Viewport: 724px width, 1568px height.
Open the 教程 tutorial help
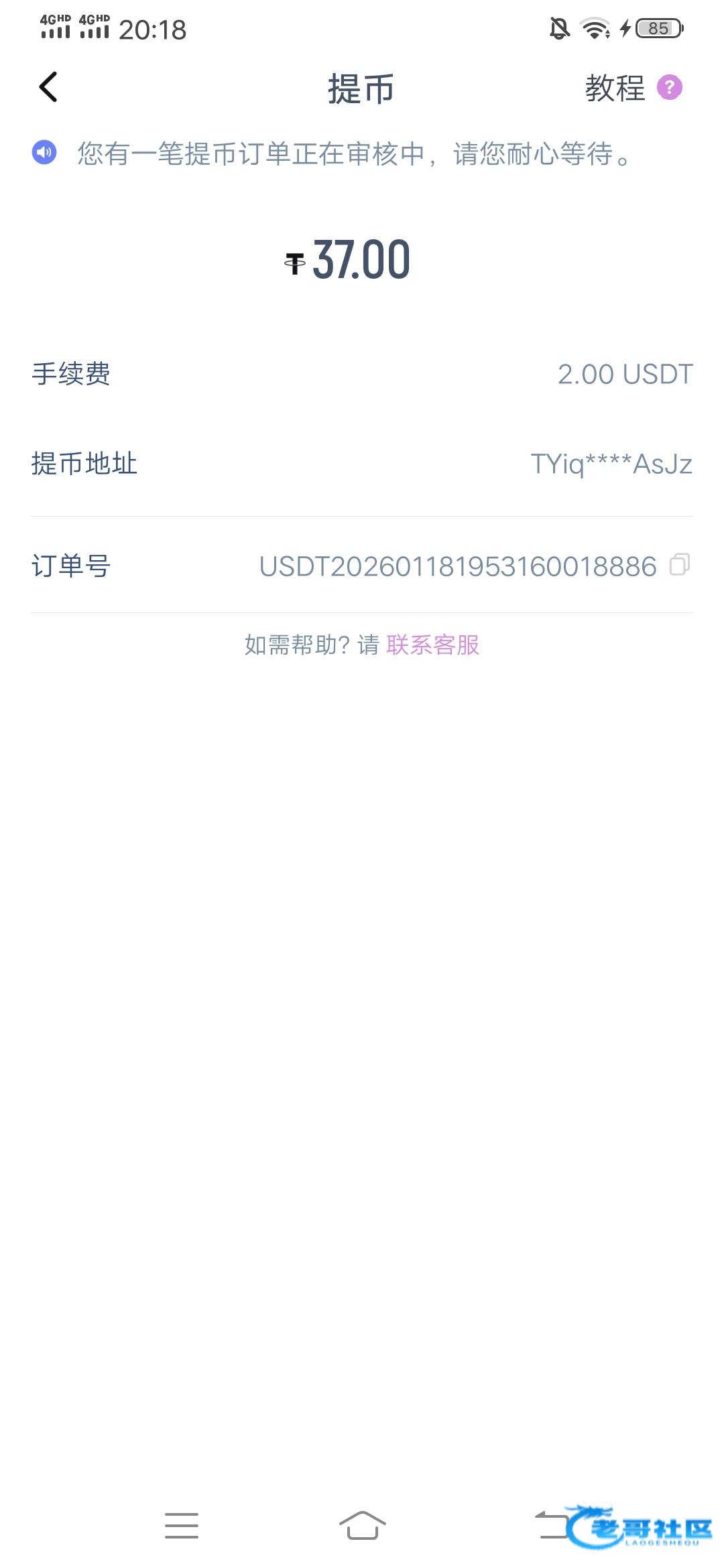click(x=632, y=88)
